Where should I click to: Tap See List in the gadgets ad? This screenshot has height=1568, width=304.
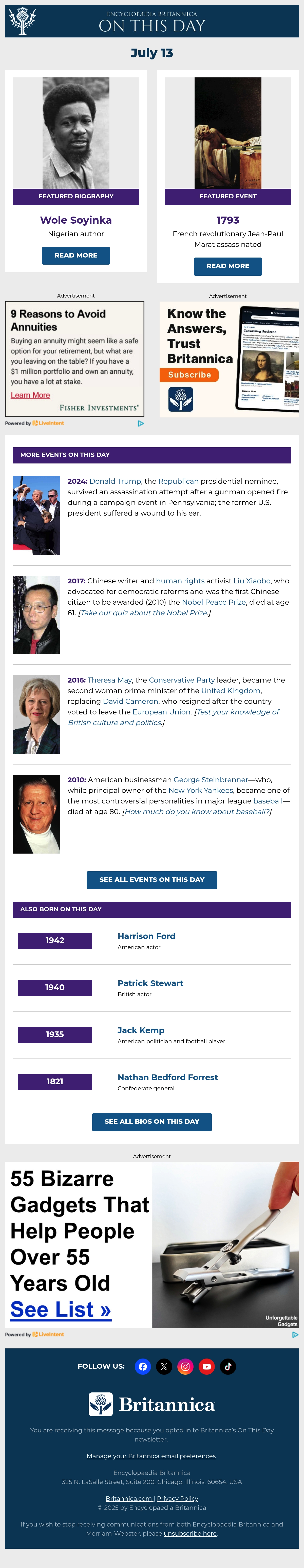point(60,1309)
